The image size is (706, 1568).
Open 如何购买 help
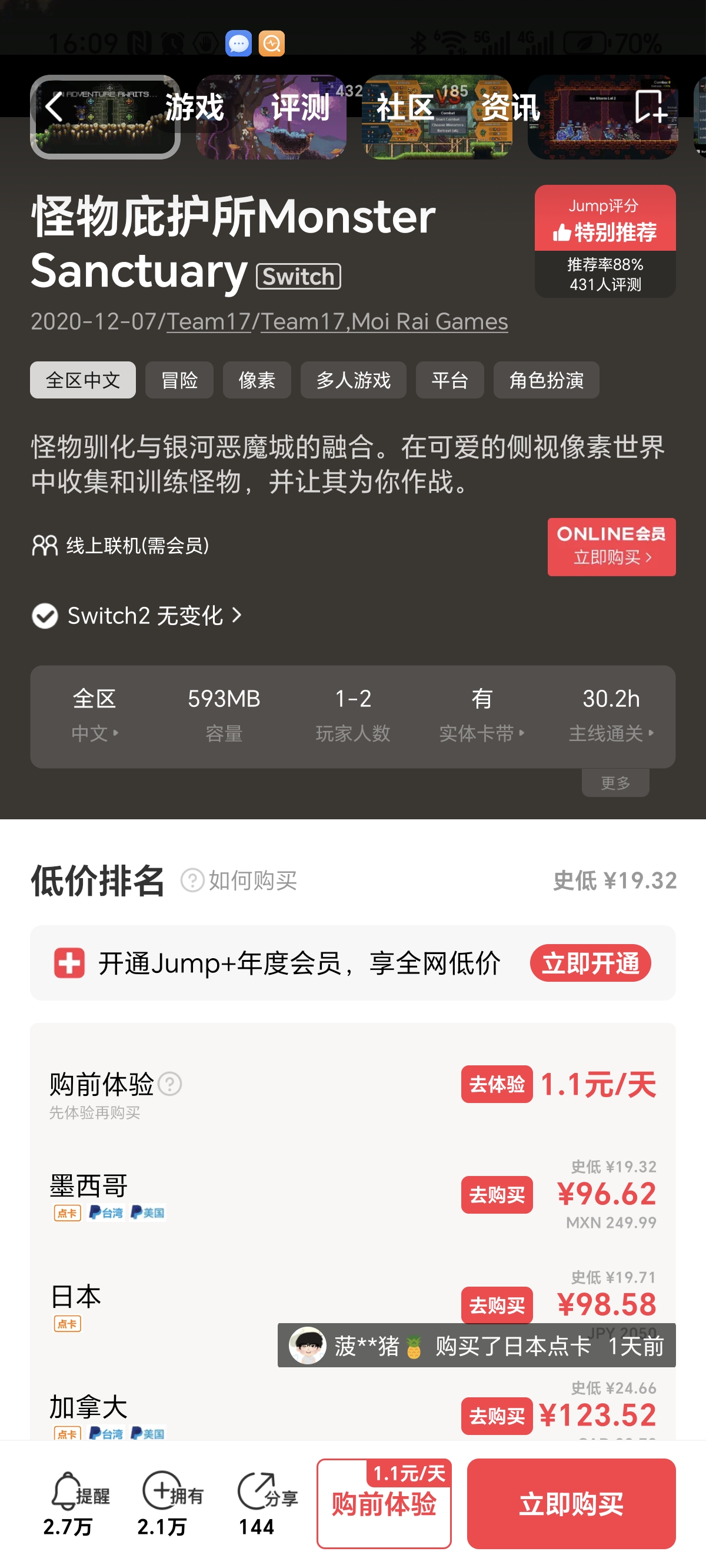pos(240,880)
